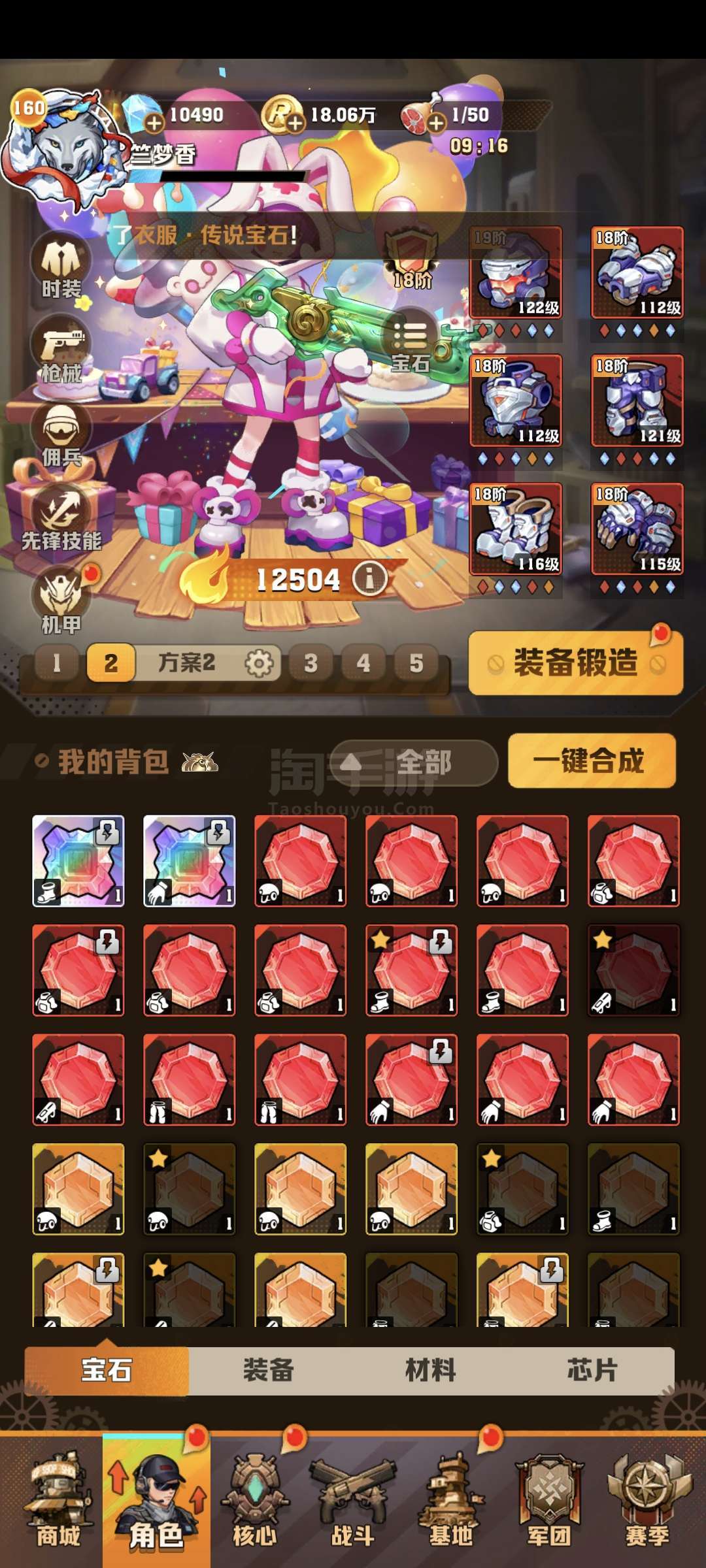Switch to the 装备 inventory tab
This screenshot has width=706, height=1568.
pyautogui.click(x=269, y=1370)
